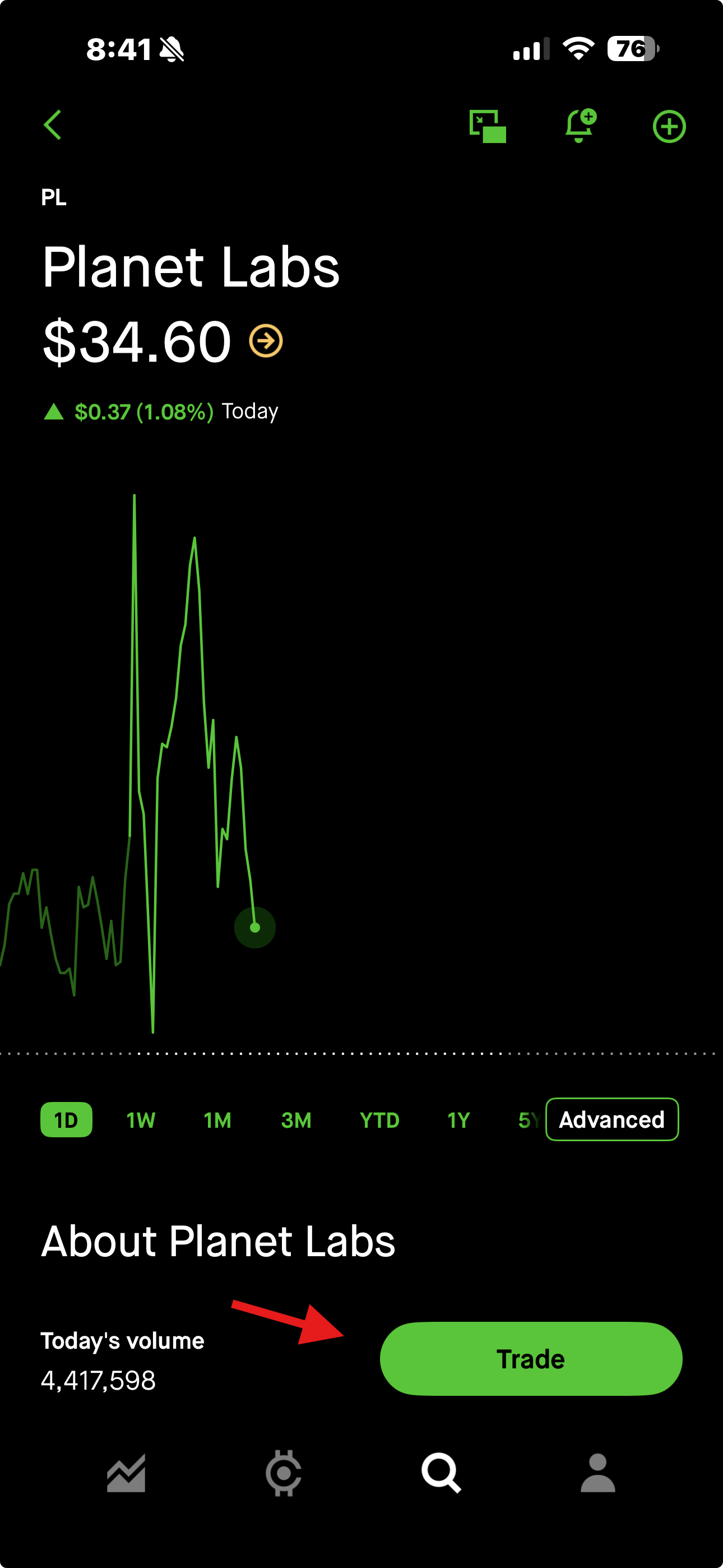Select the 1Y timeframe
Image resolution: width=723 pixels, height=1568 pixels.
click(x=458, y=1119)
